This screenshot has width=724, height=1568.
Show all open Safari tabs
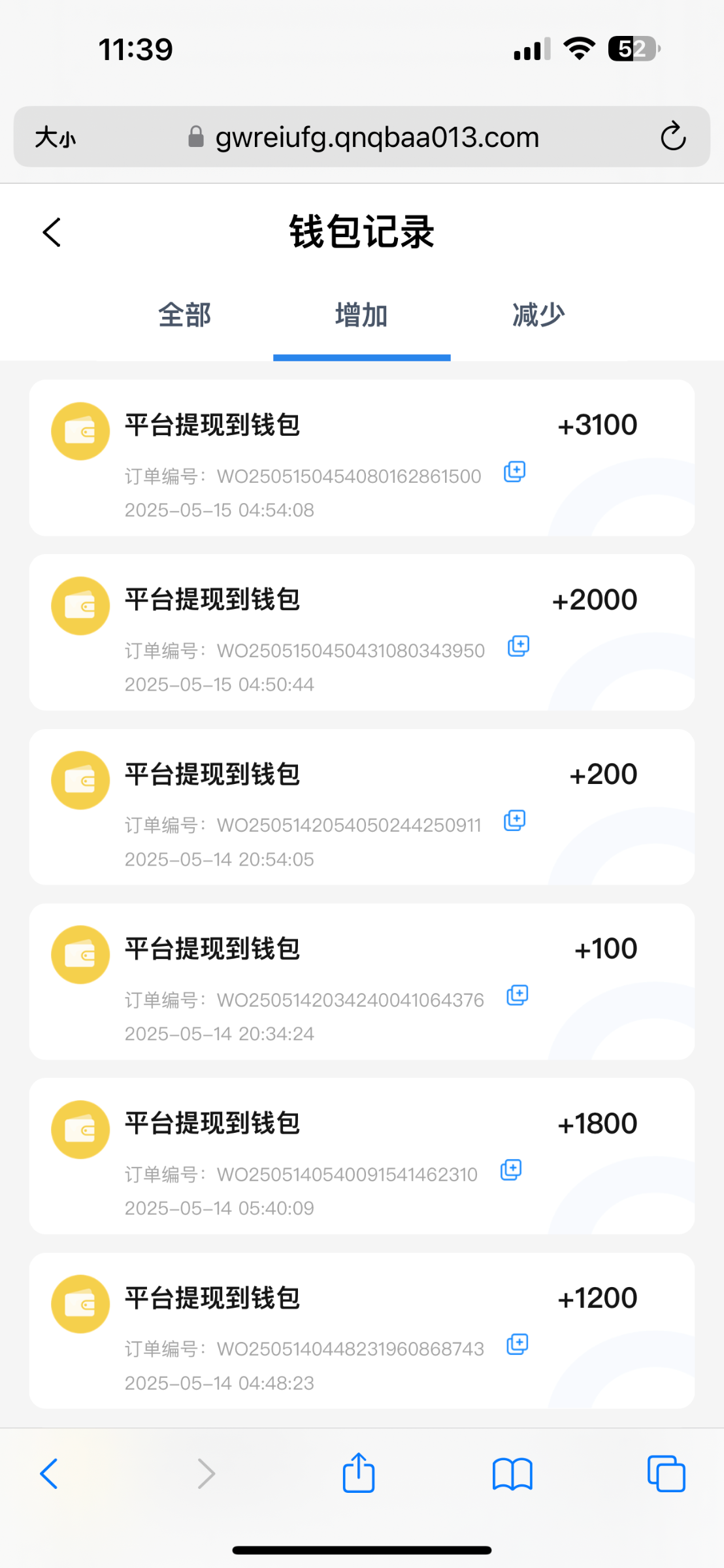[x=666, y=1474]
